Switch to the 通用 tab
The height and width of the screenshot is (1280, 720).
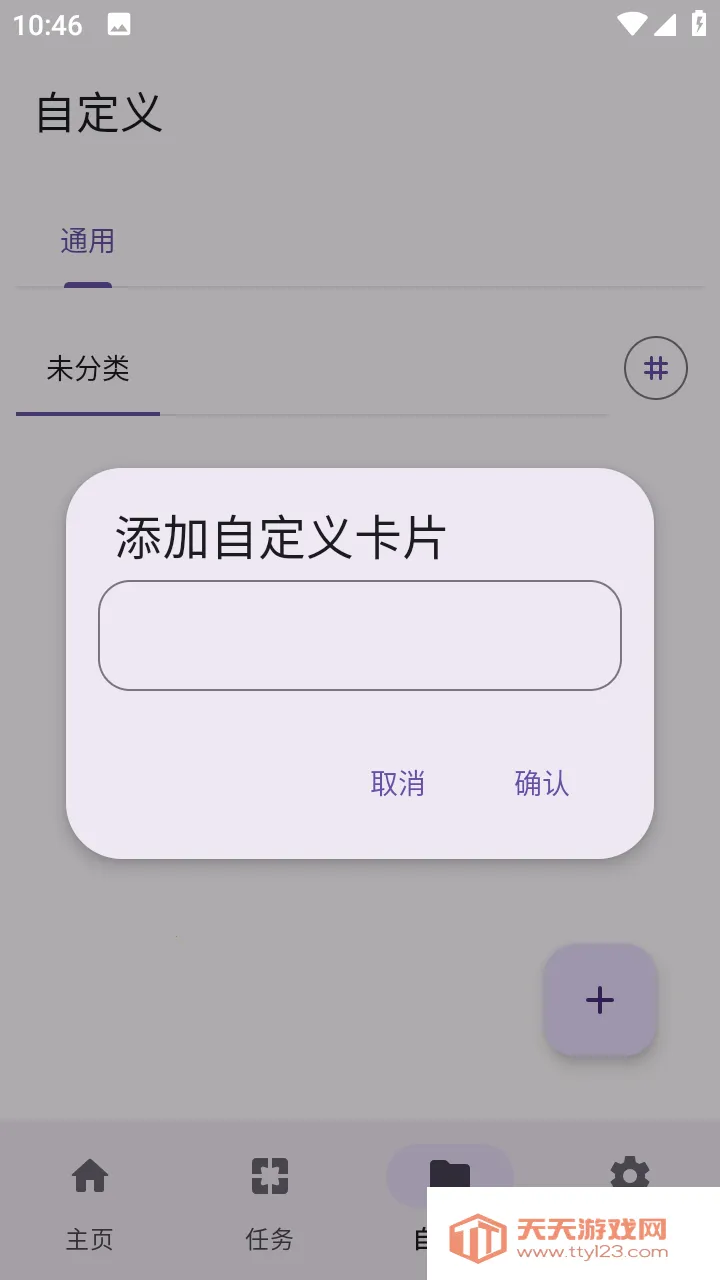[x=88, y=241]
